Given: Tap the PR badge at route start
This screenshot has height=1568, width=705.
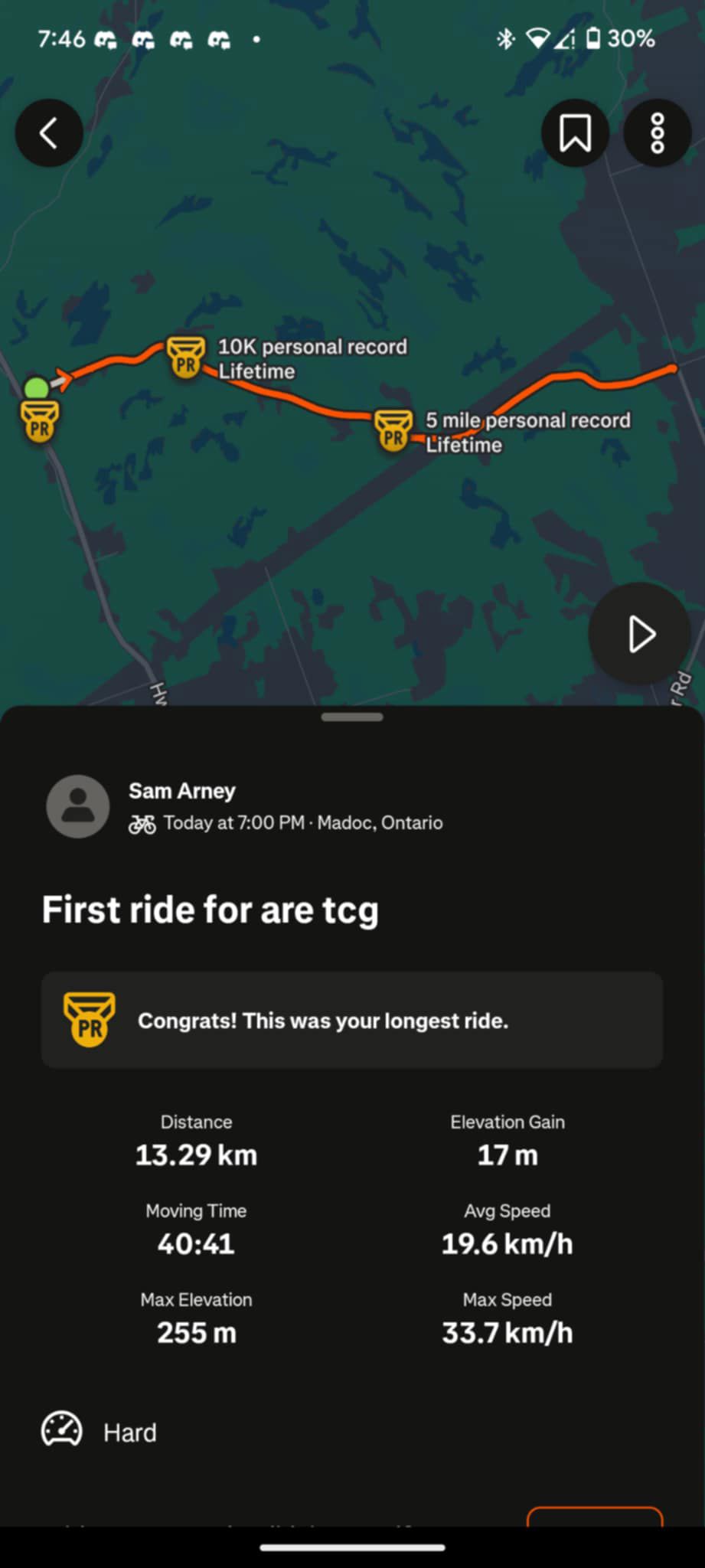Looking at the screenshot, I should point(40,422).
